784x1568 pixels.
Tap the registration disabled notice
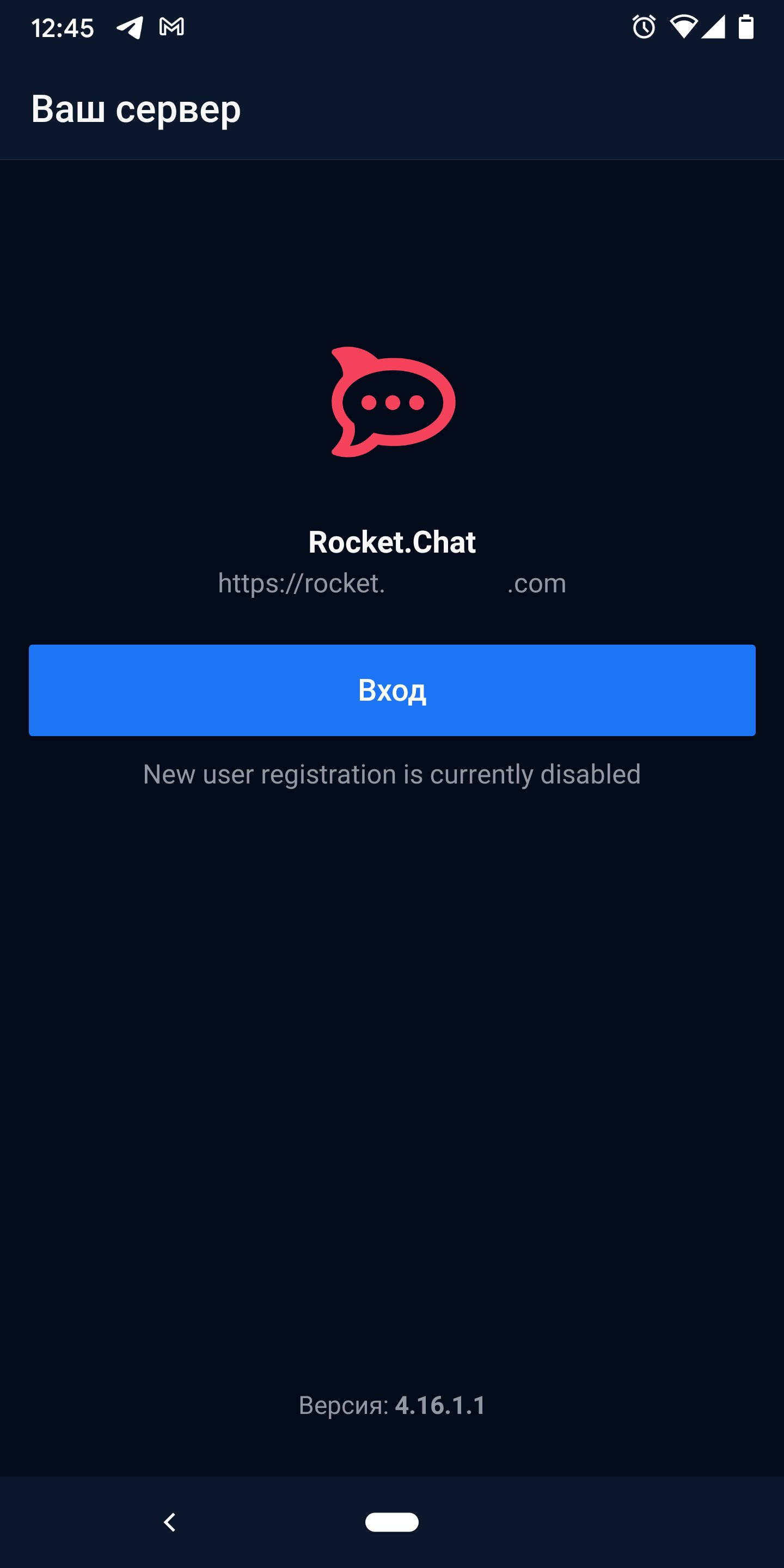point(392,774)
